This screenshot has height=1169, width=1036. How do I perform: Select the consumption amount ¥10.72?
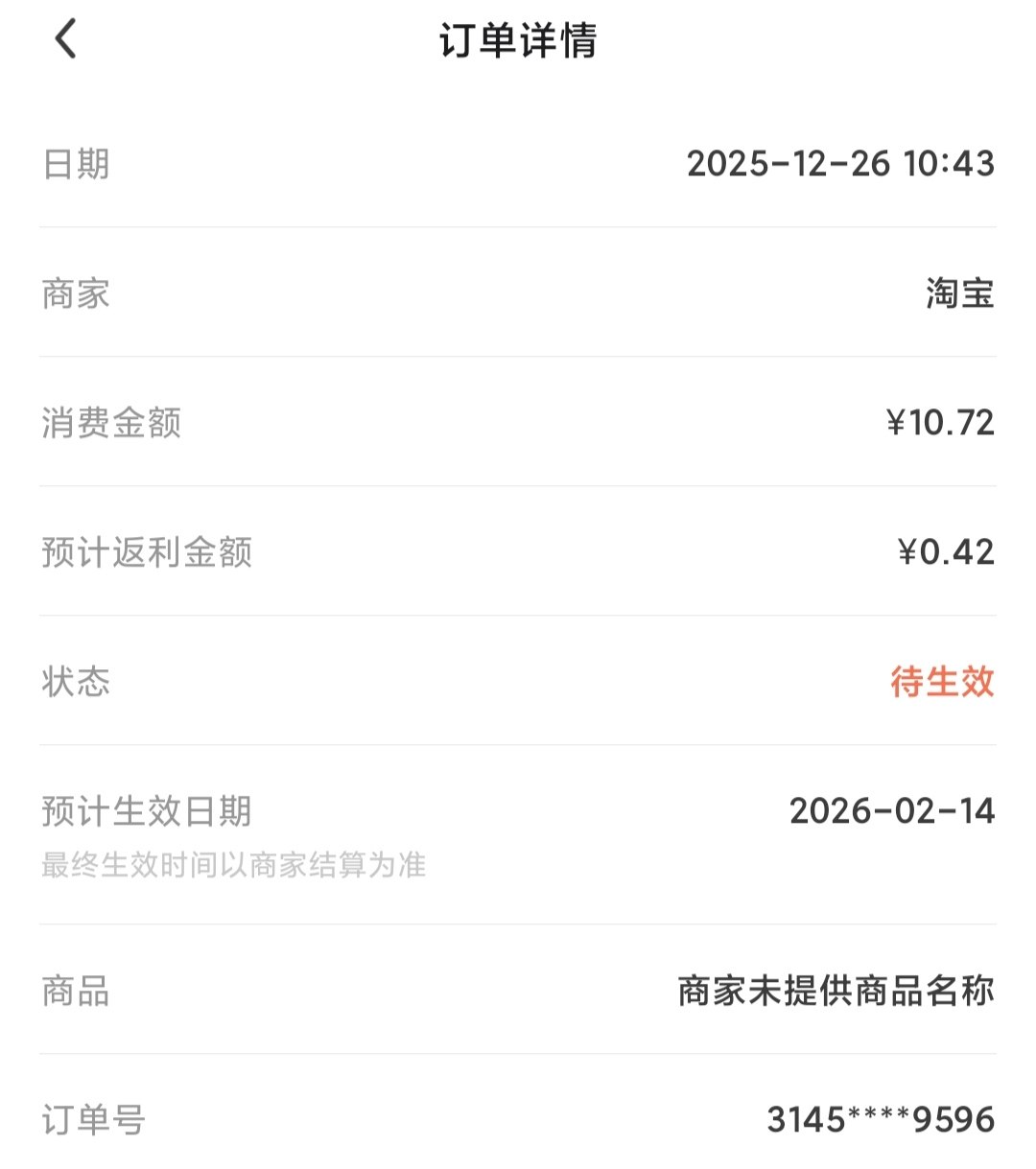[938, 422]
